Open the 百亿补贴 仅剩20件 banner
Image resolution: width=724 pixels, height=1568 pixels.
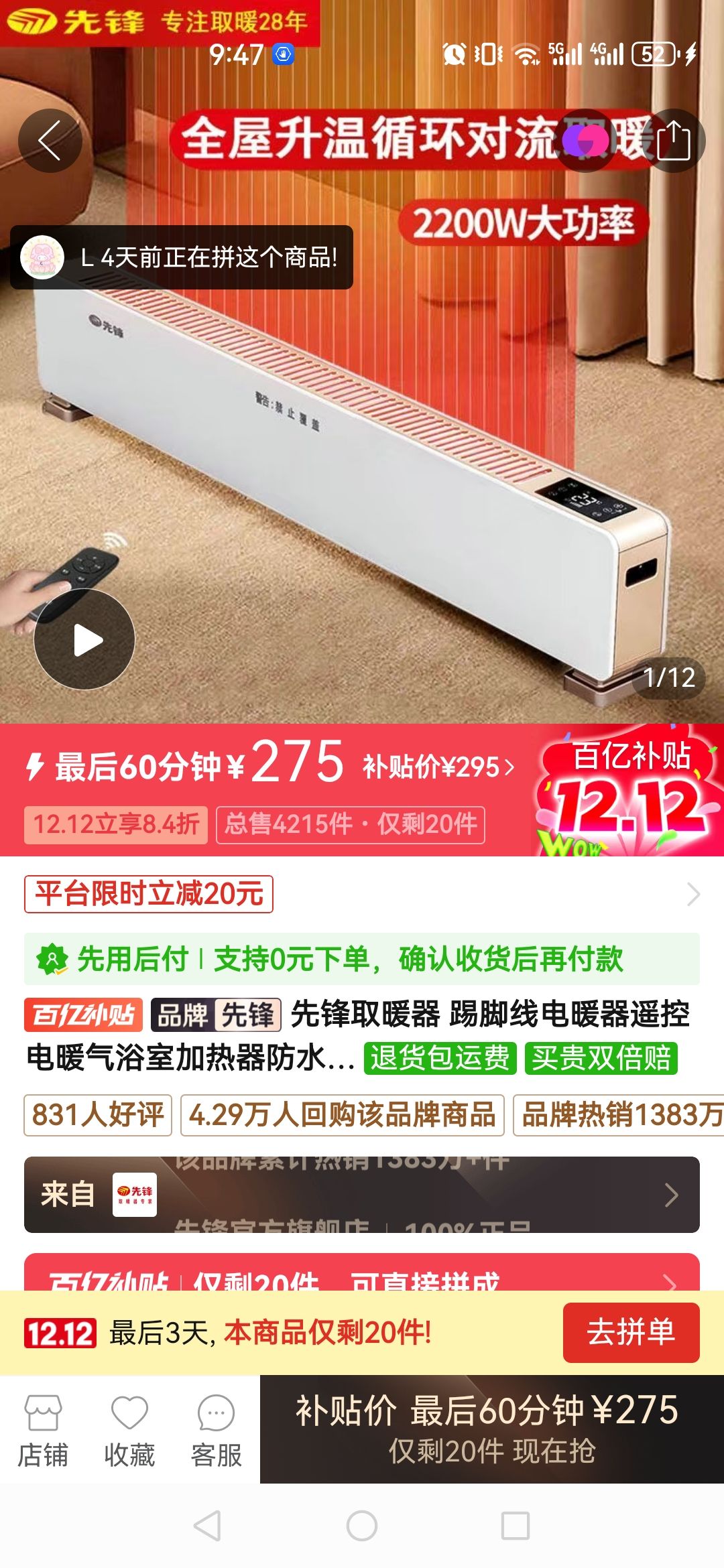[x=362, y=1272]
